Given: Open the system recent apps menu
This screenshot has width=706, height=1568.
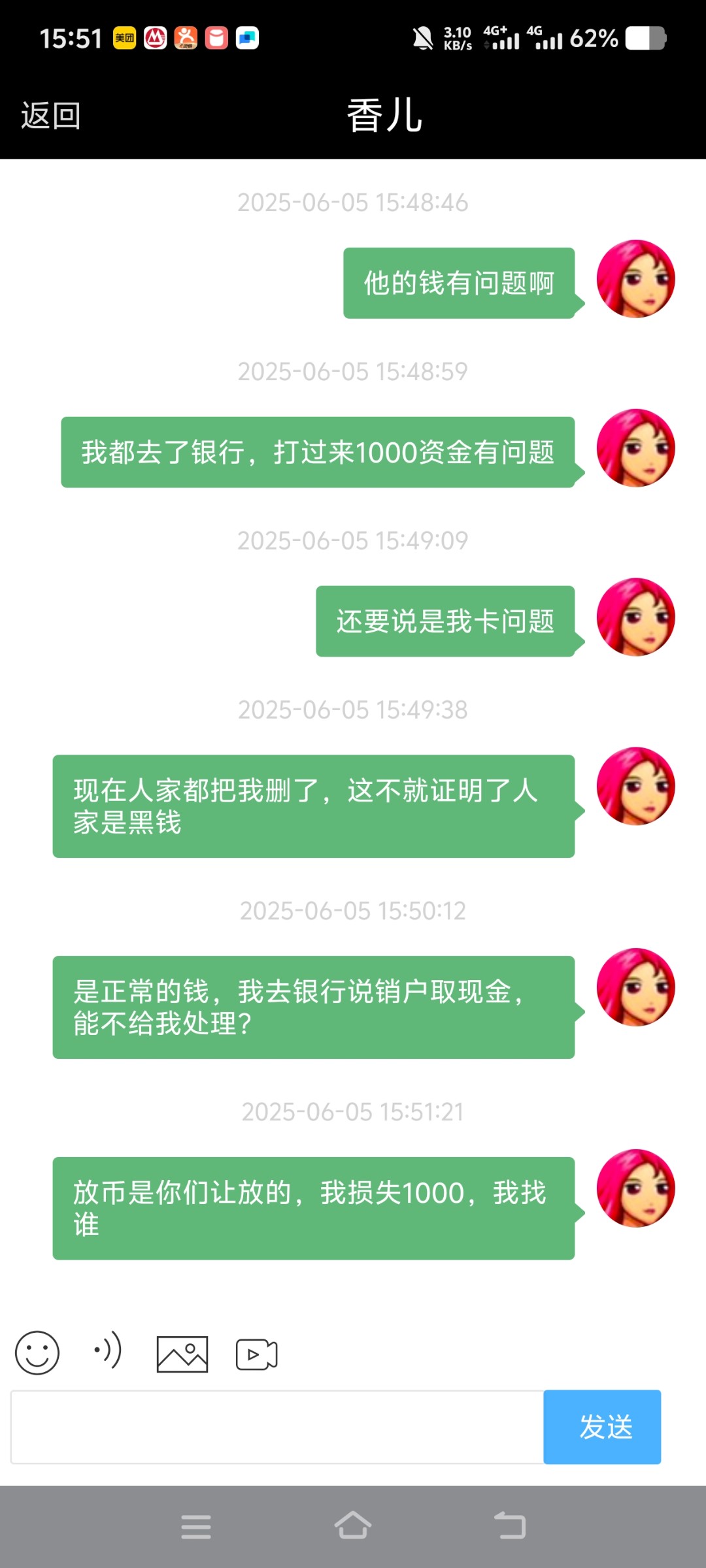Looking at the screenshot, I should 196,1527.
